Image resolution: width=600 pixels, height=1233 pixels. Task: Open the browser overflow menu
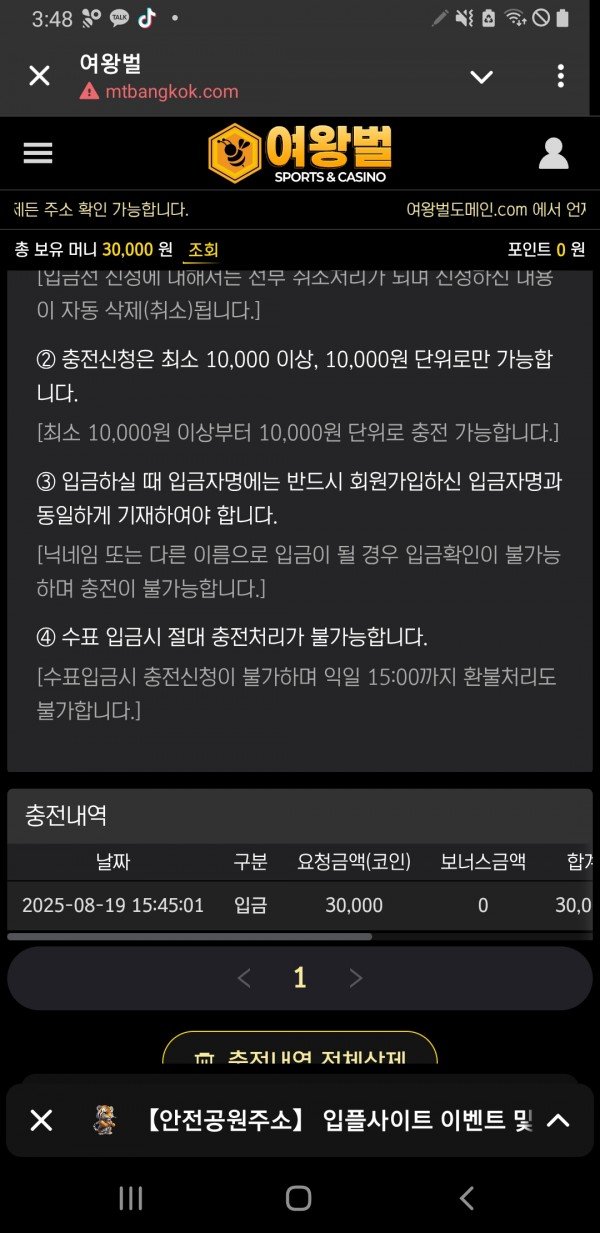(x=560, y=76)
